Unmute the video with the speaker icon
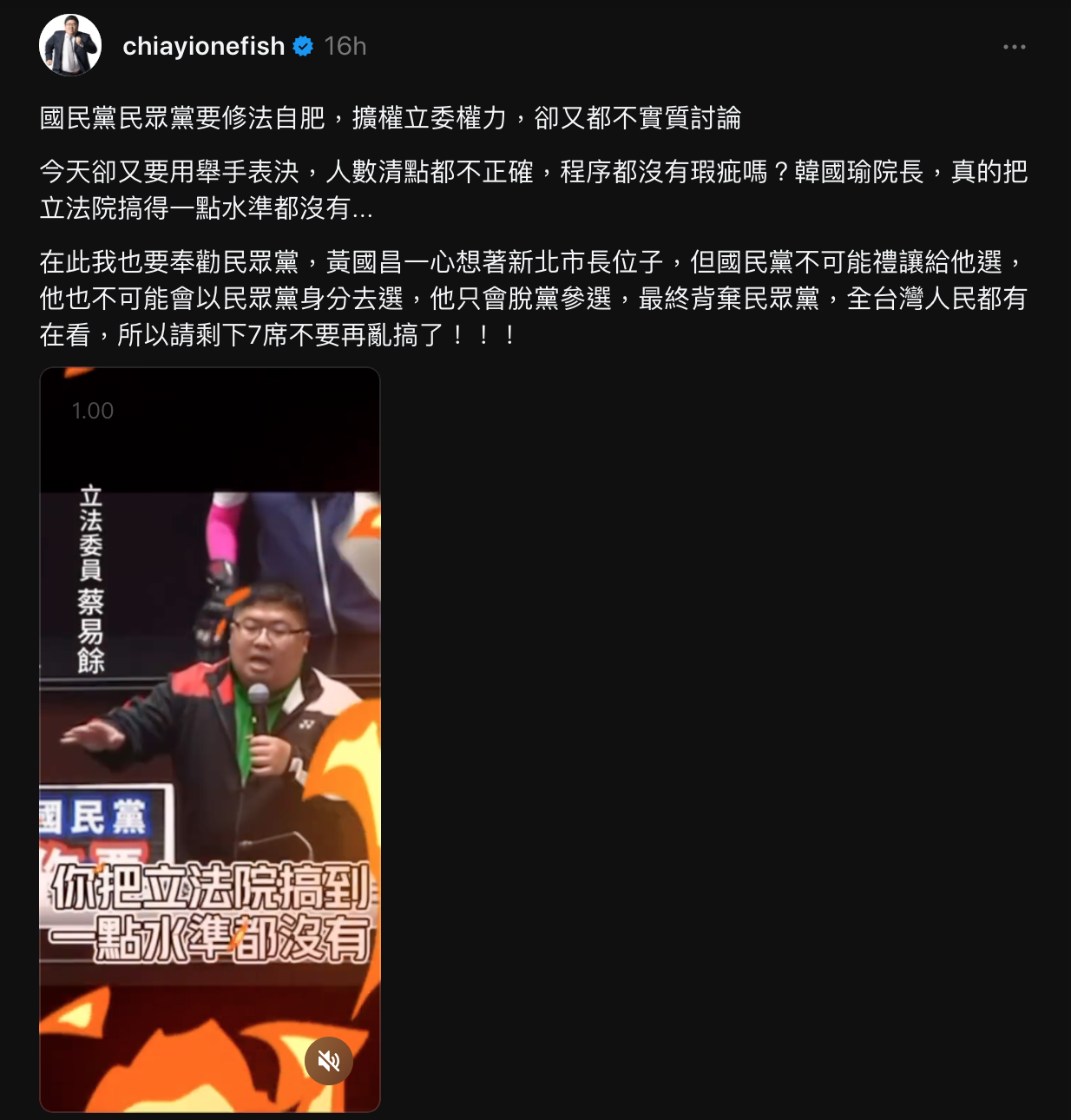Viewport: 1071px width, 1120px height. point(328,1060)
